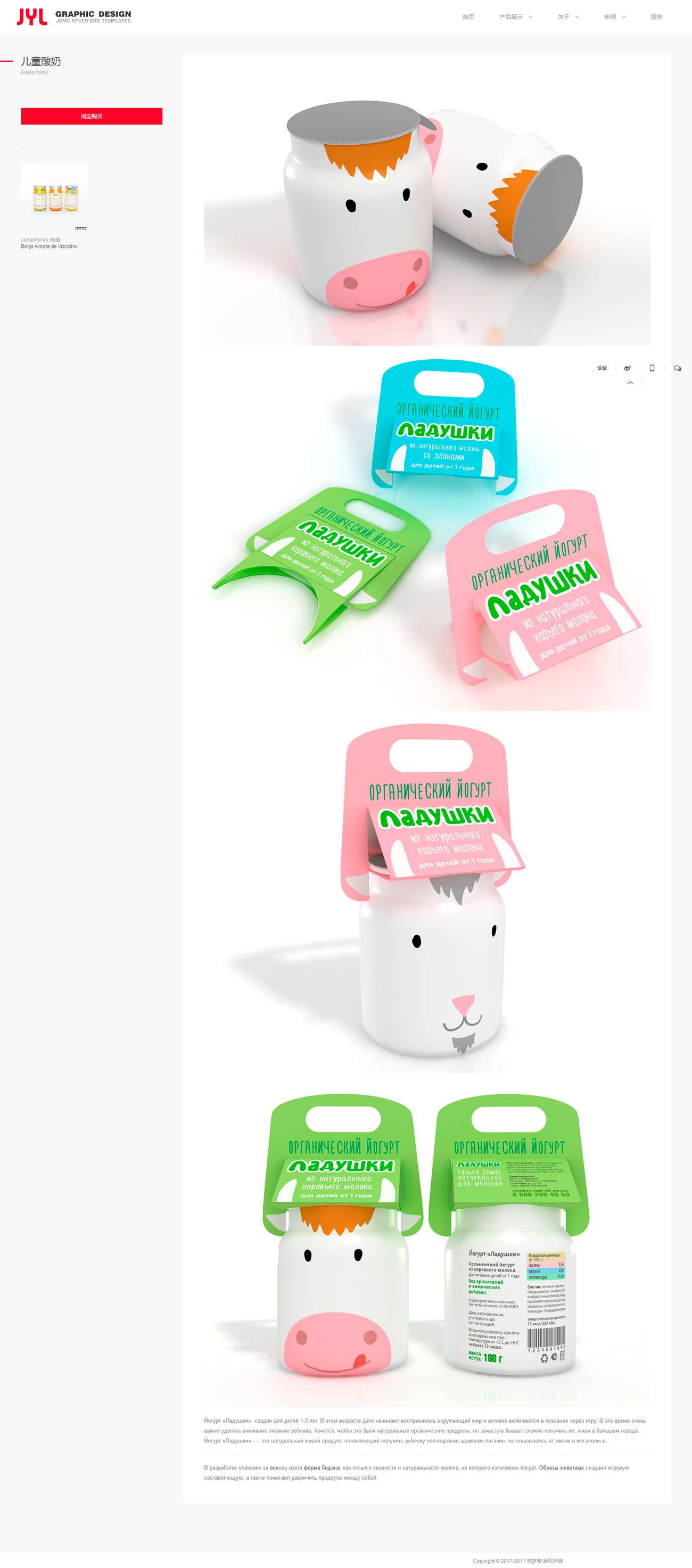
Task: Expand the 新闻 menu
Action: click(x=614, y=17)
